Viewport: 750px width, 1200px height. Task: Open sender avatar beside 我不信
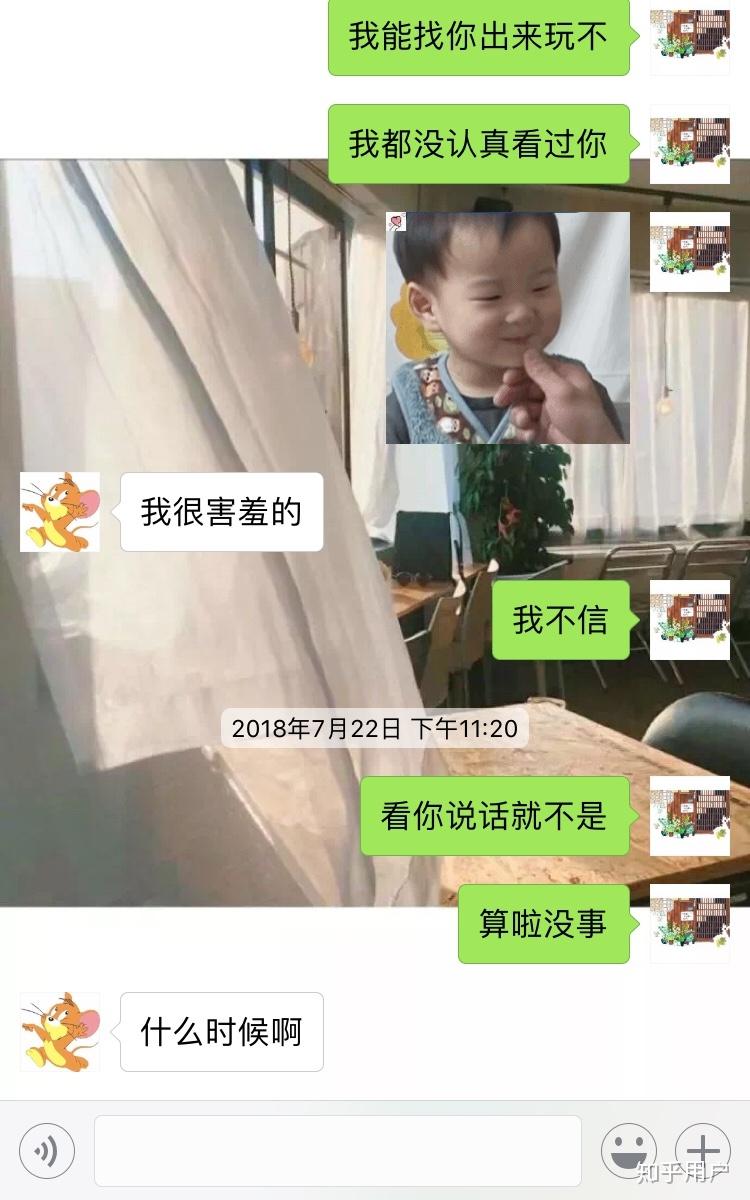click(690, 620)
